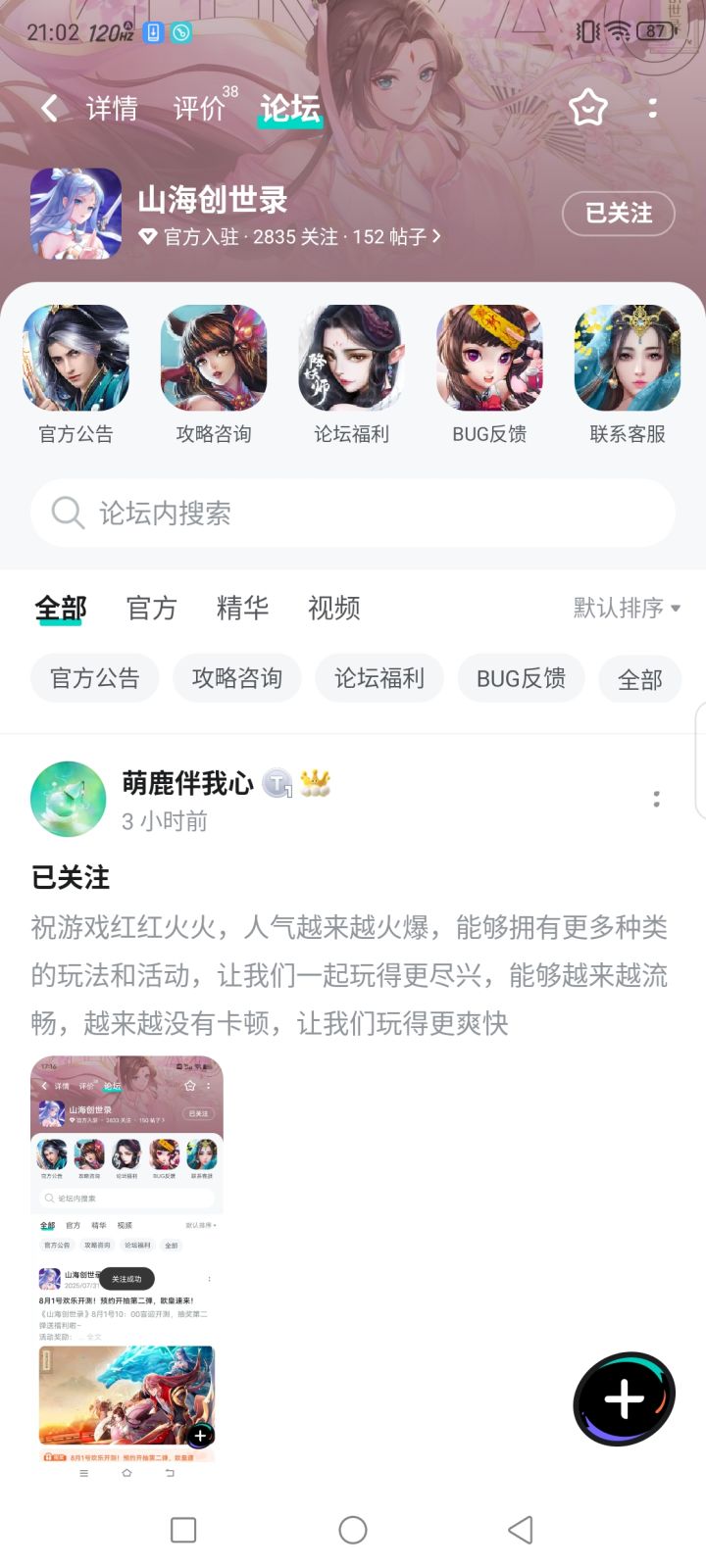Switch to the 精华 post filter tab

click(242, 609)
